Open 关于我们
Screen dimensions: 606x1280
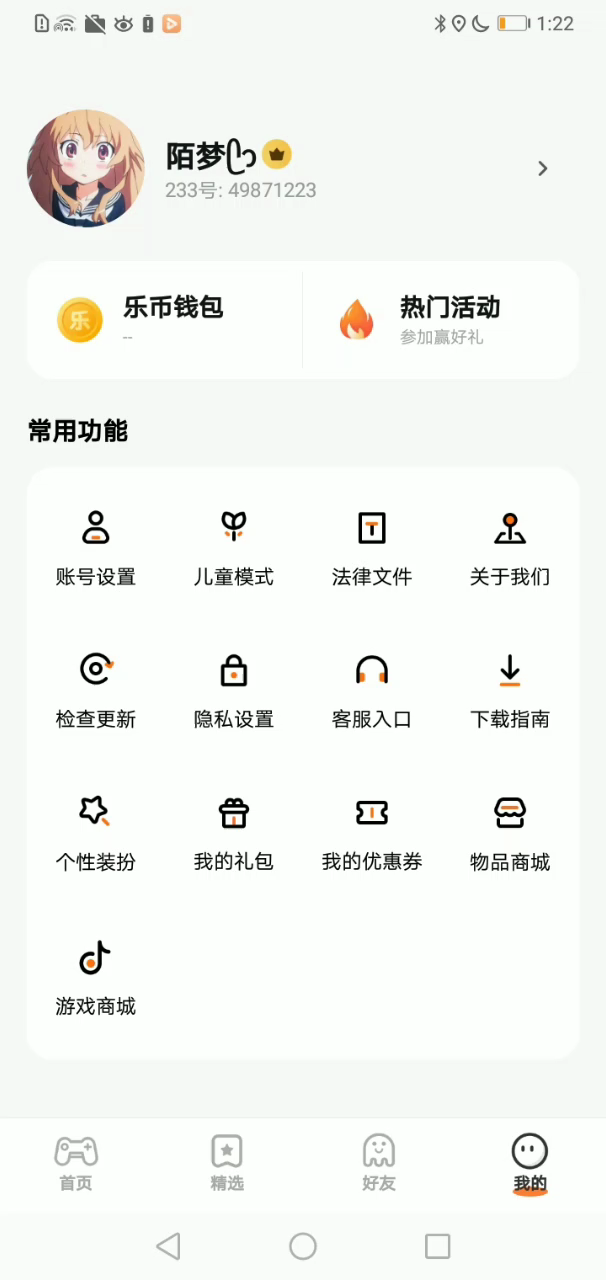click(509, 547)
